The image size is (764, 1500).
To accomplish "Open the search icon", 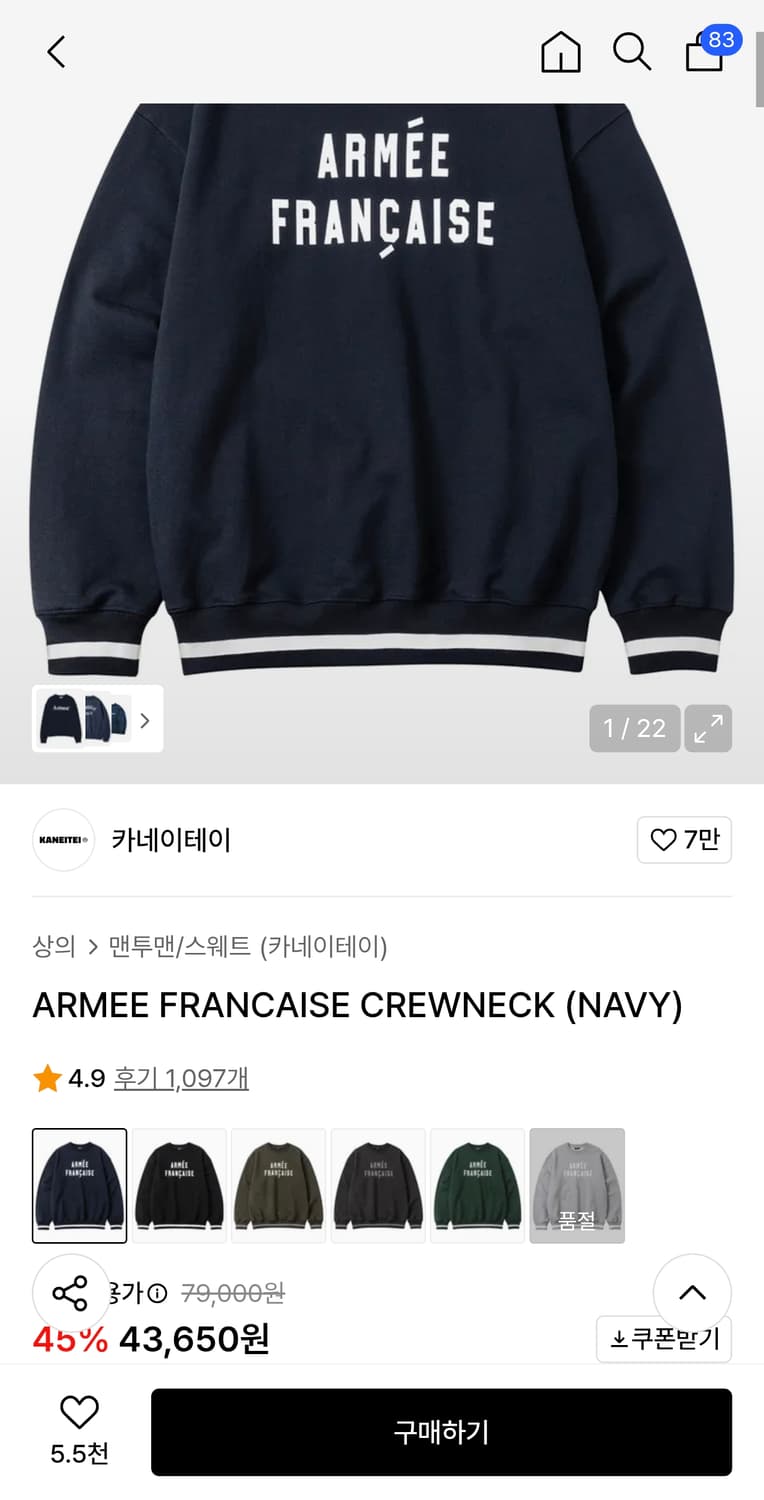I will [x=632, y=53].
